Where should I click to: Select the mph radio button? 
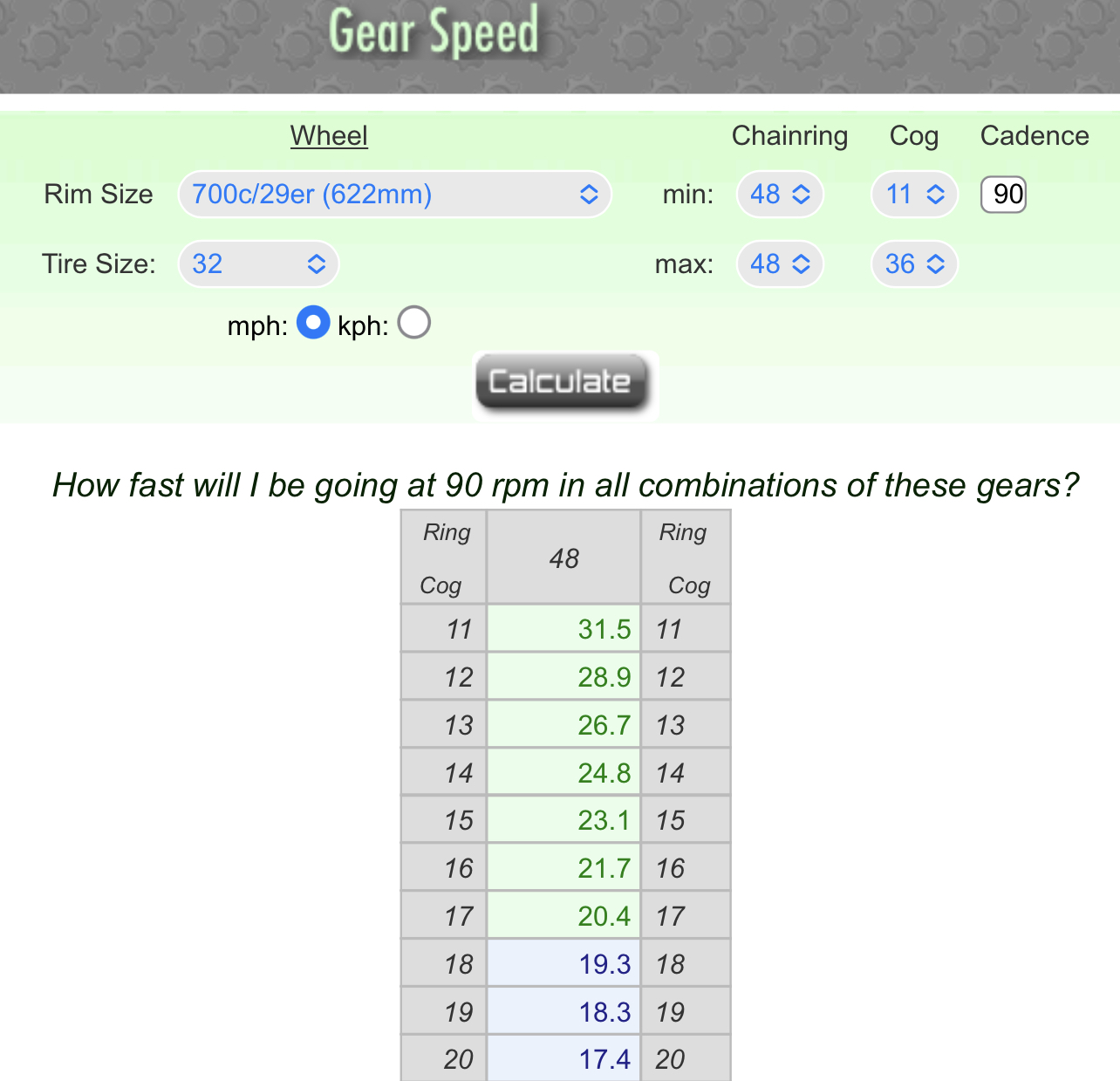313,323
